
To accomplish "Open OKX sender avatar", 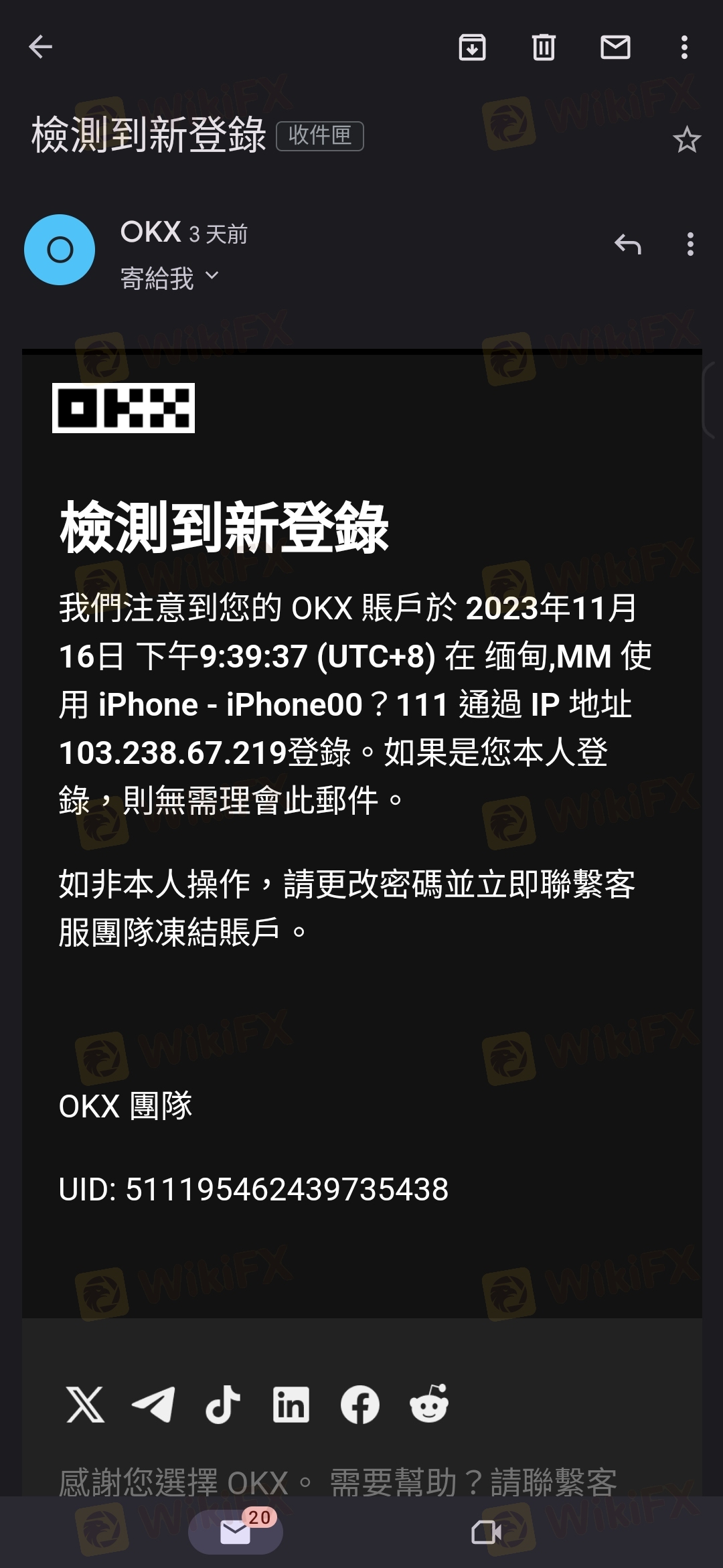I will pyautogui.click(x=60, y=250).
